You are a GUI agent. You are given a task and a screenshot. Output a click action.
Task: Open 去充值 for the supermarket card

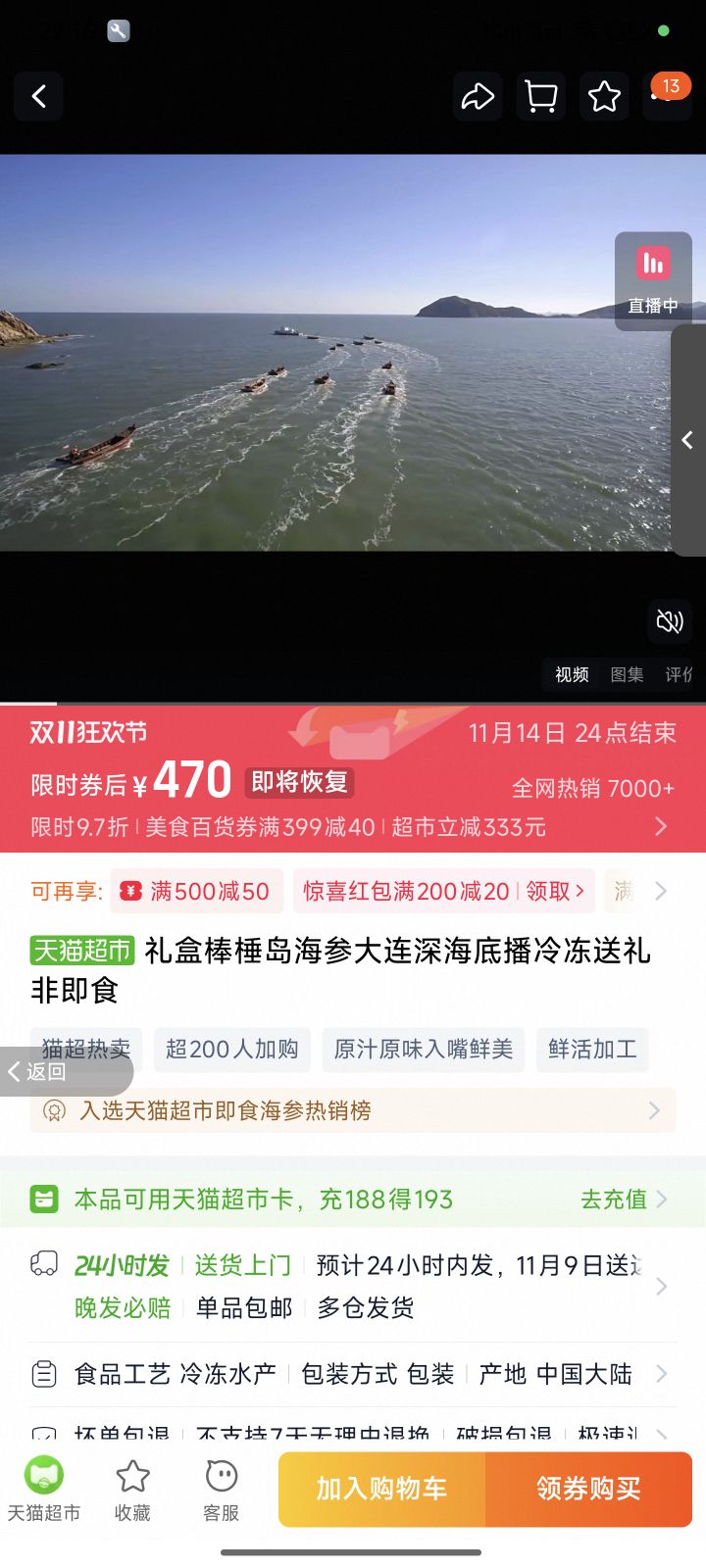(613, 1199)
